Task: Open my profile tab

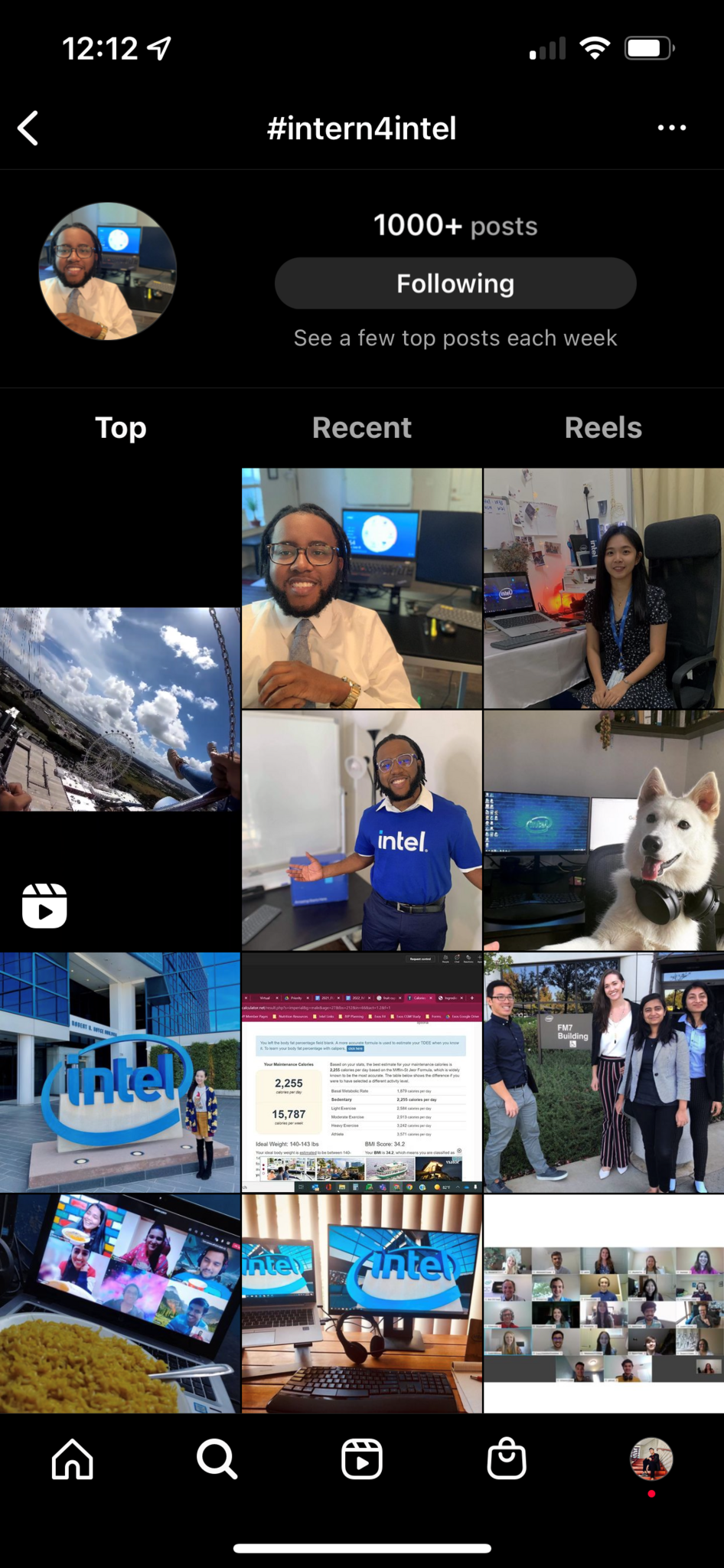Action: point(651,1459)
